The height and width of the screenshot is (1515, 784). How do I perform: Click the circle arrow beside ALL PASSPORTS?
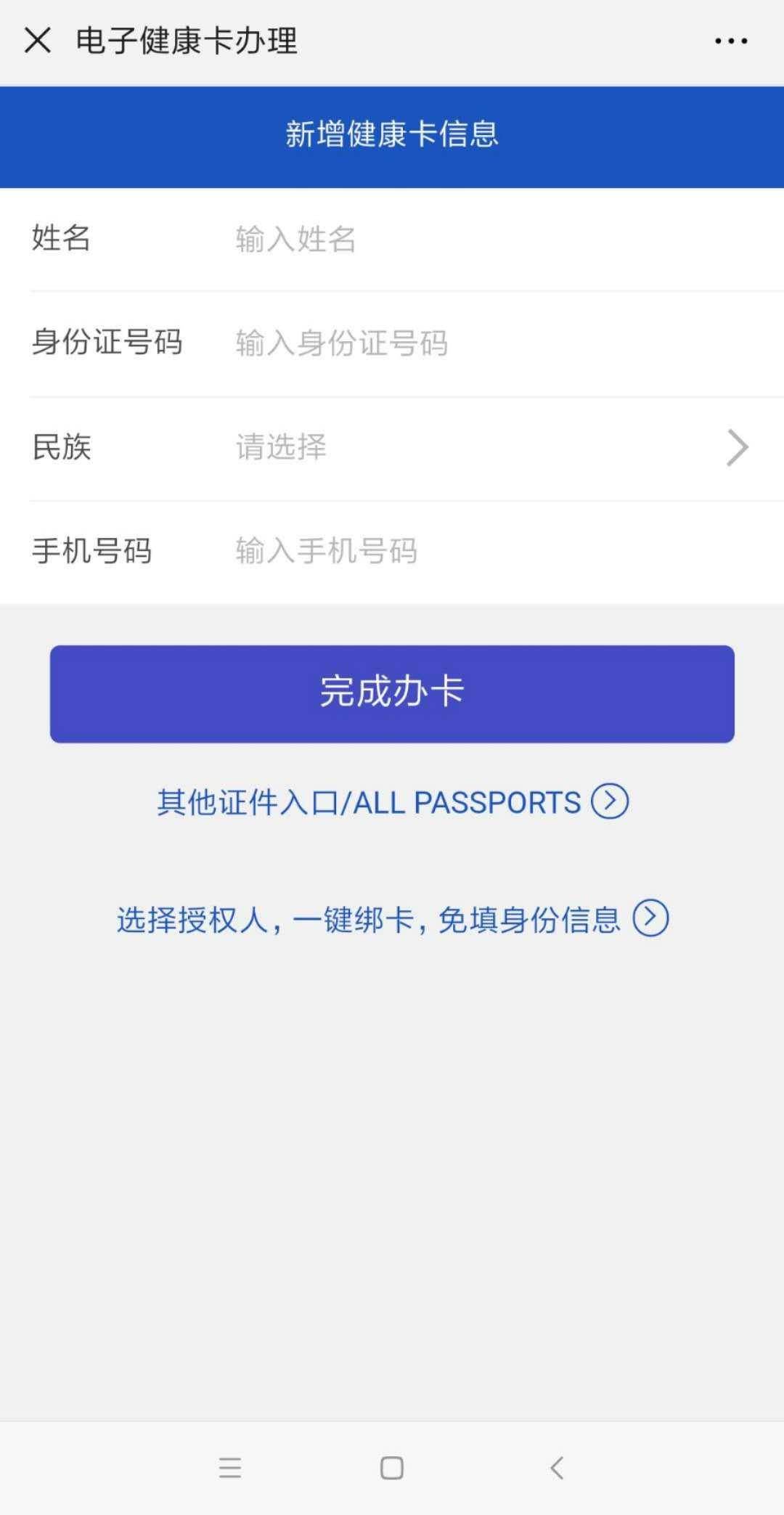(610, 802)
